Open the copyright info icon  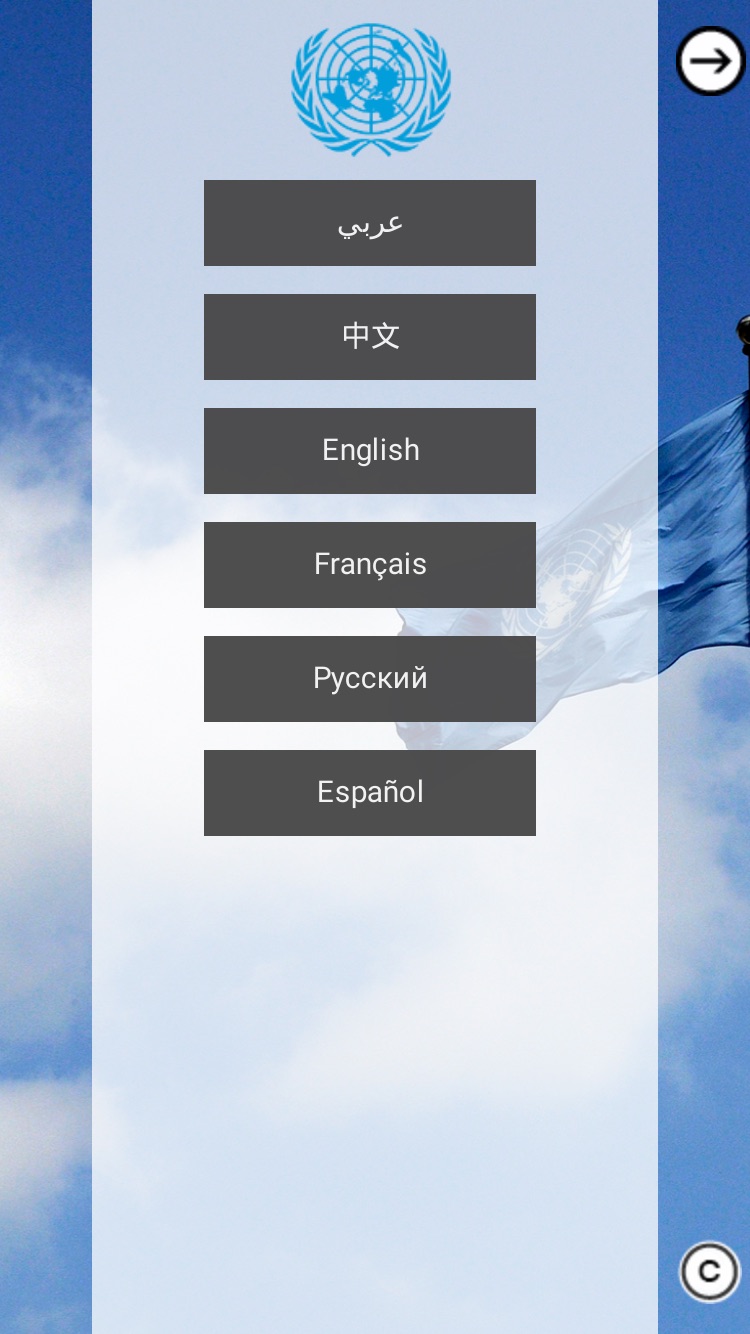[710, 1272]
